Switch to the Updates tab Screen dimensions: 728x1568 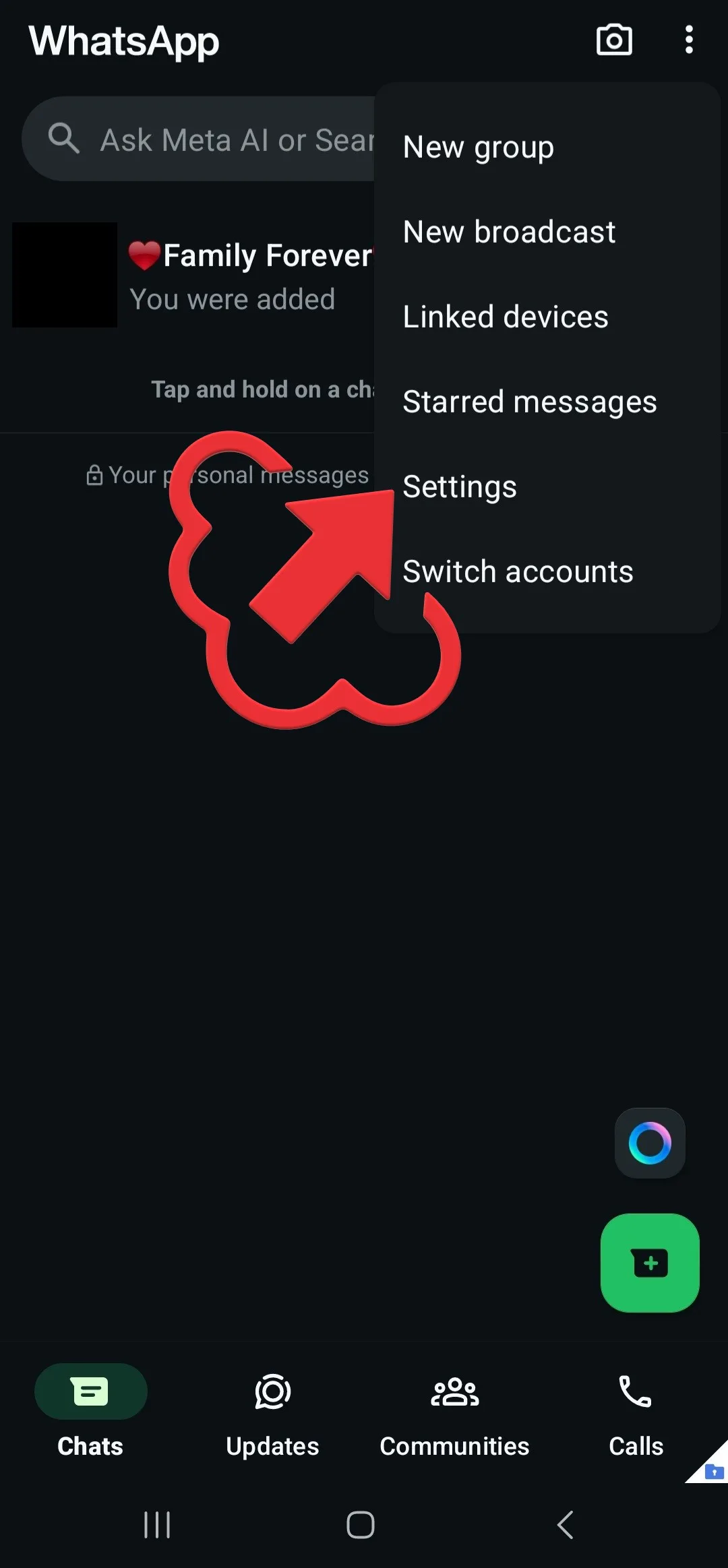tap(272, 1408)
